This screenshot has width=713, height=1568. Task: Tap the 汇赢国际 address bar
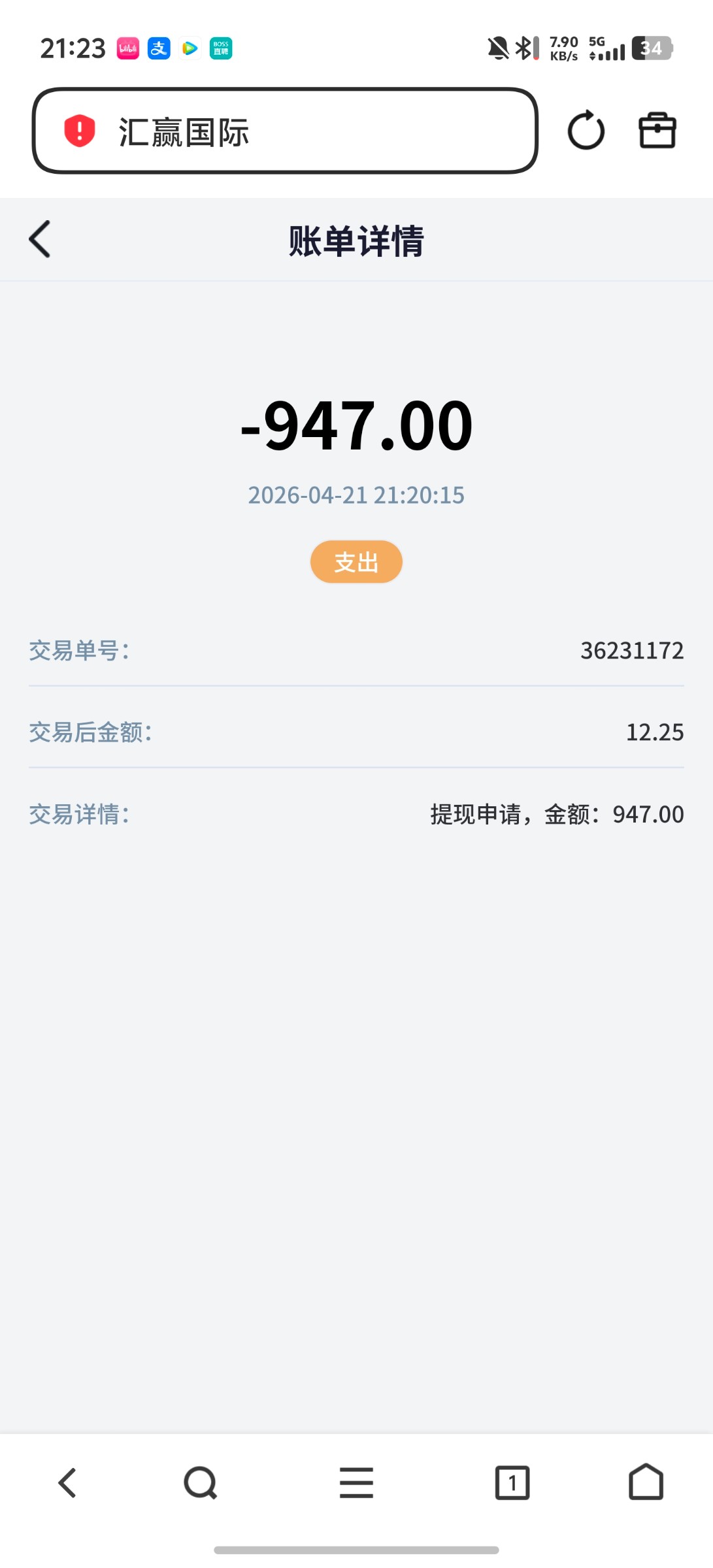314,131
